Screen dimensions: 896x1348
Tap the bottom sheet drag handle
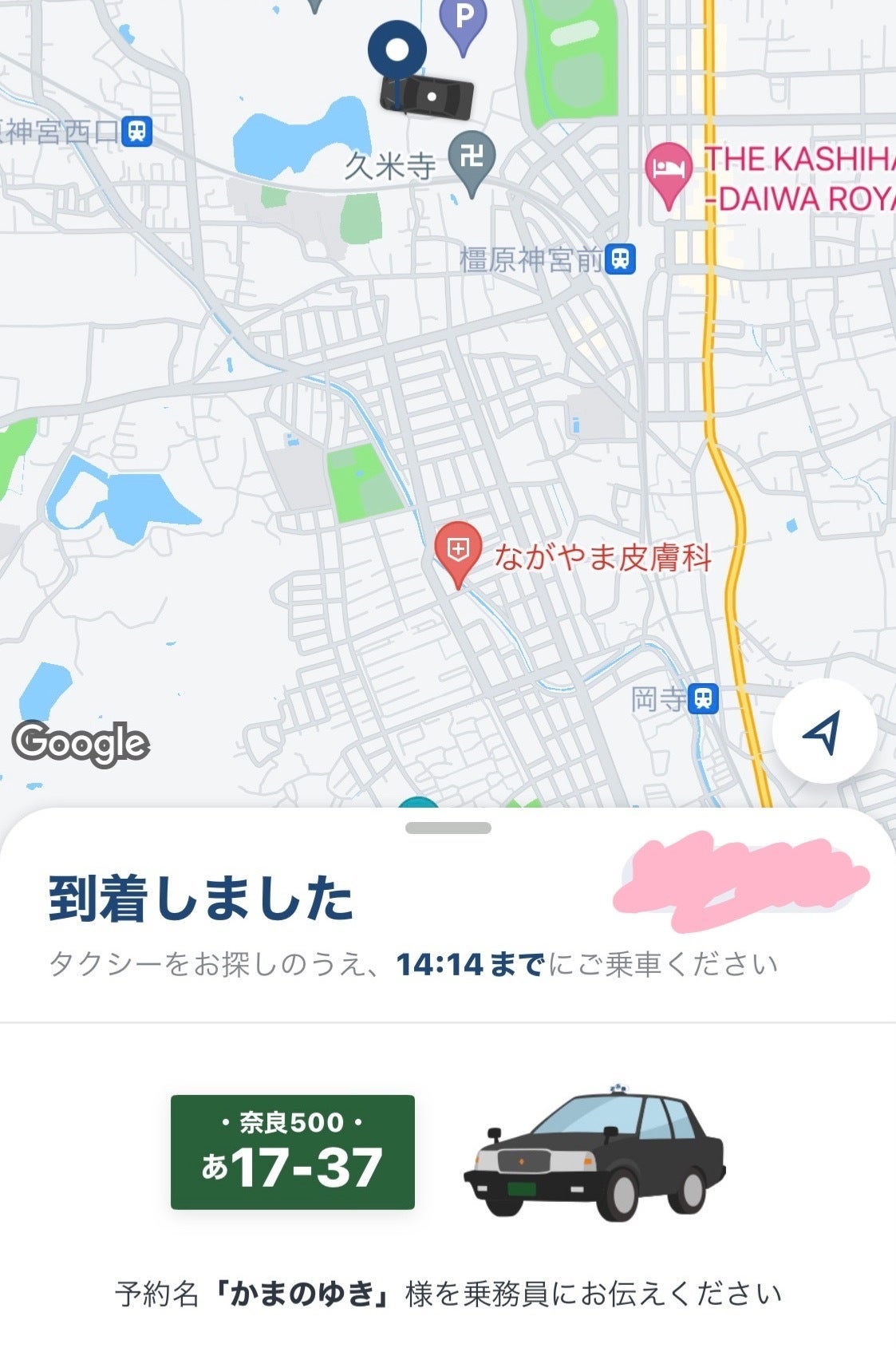pyautogui.click(x=448, y=828)
